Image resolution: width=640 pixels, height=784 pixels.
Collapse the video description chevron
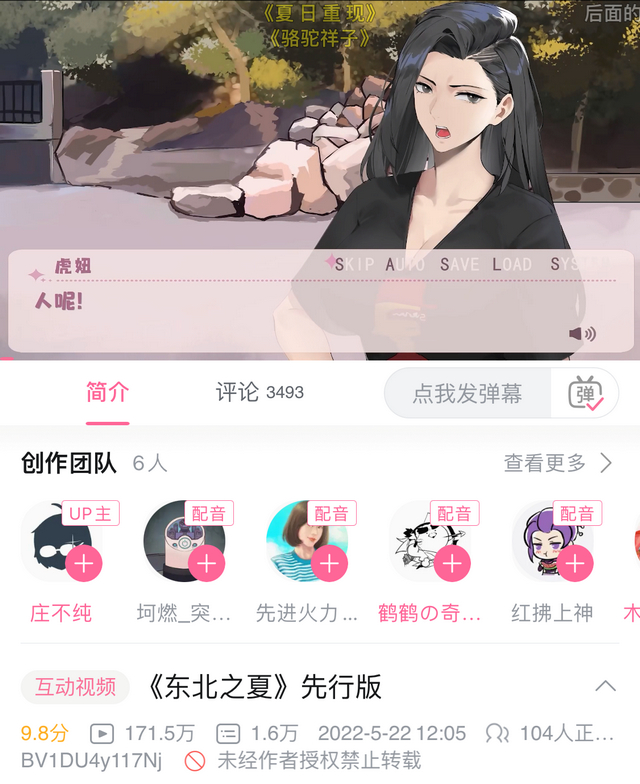tap(604, 687)
